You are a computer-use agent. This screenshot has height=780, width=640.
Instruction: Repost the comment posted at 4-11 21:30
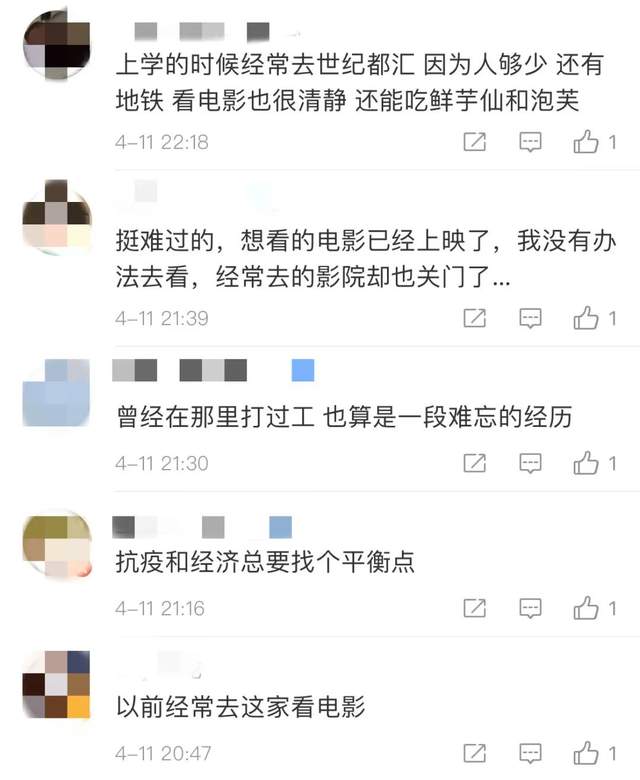pyautogui.click(x=476, y=463)
